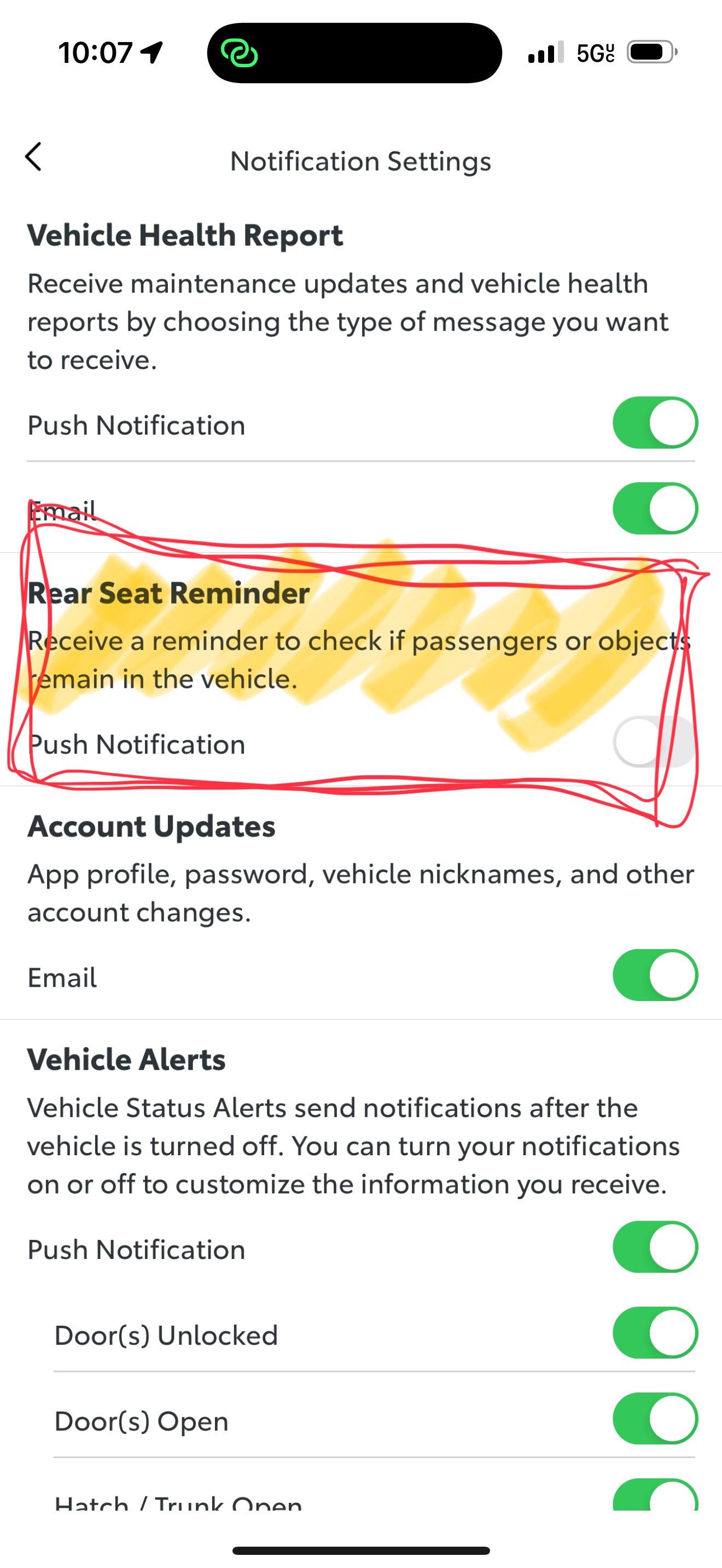Disable Vehicle Health Report push notifications
Viewport: 722px width, 1568px height.
pyautogui.click(x=654, y=423)
